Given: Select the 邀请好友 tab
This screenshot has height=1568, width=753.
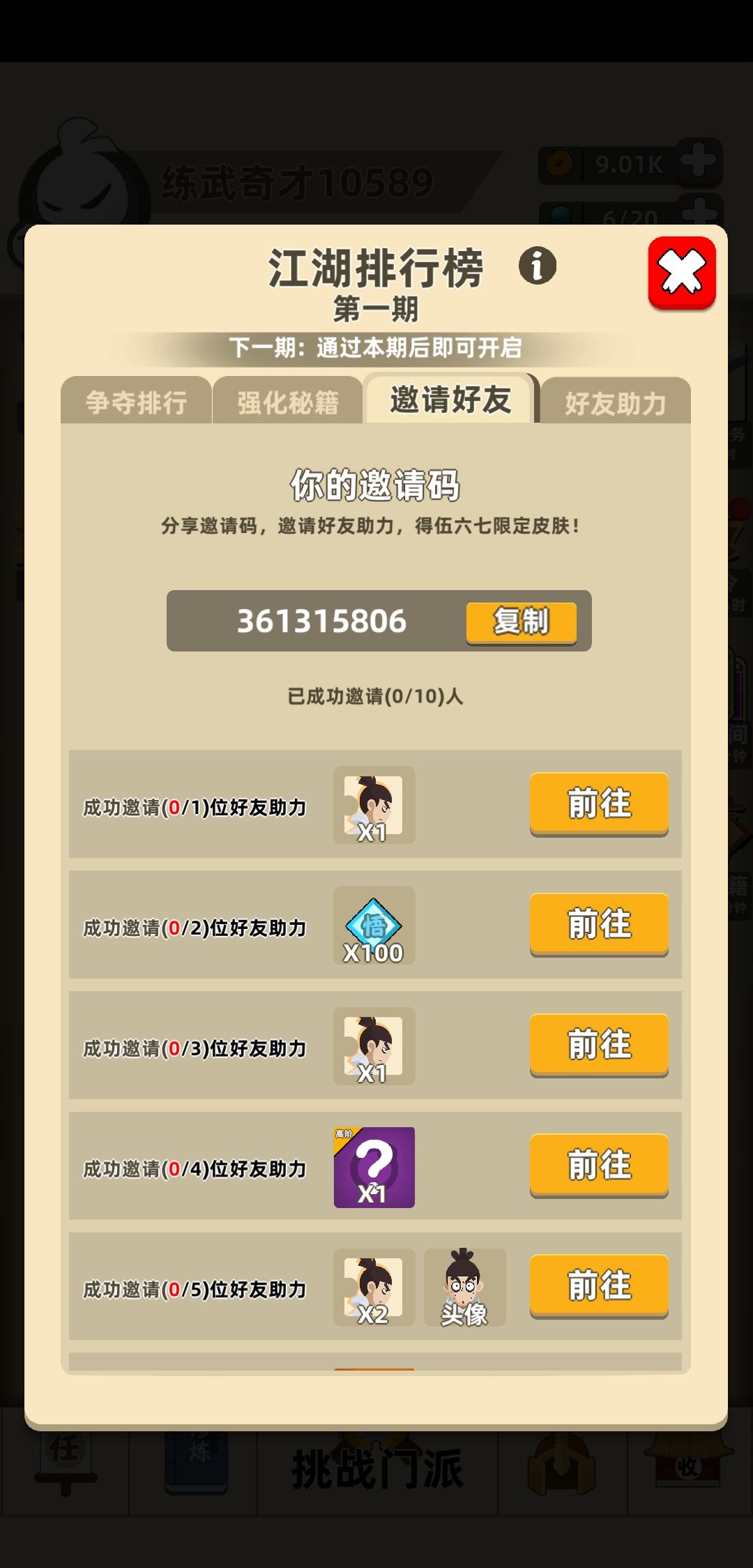Looking at the screenshot, I should coord(451,399).
